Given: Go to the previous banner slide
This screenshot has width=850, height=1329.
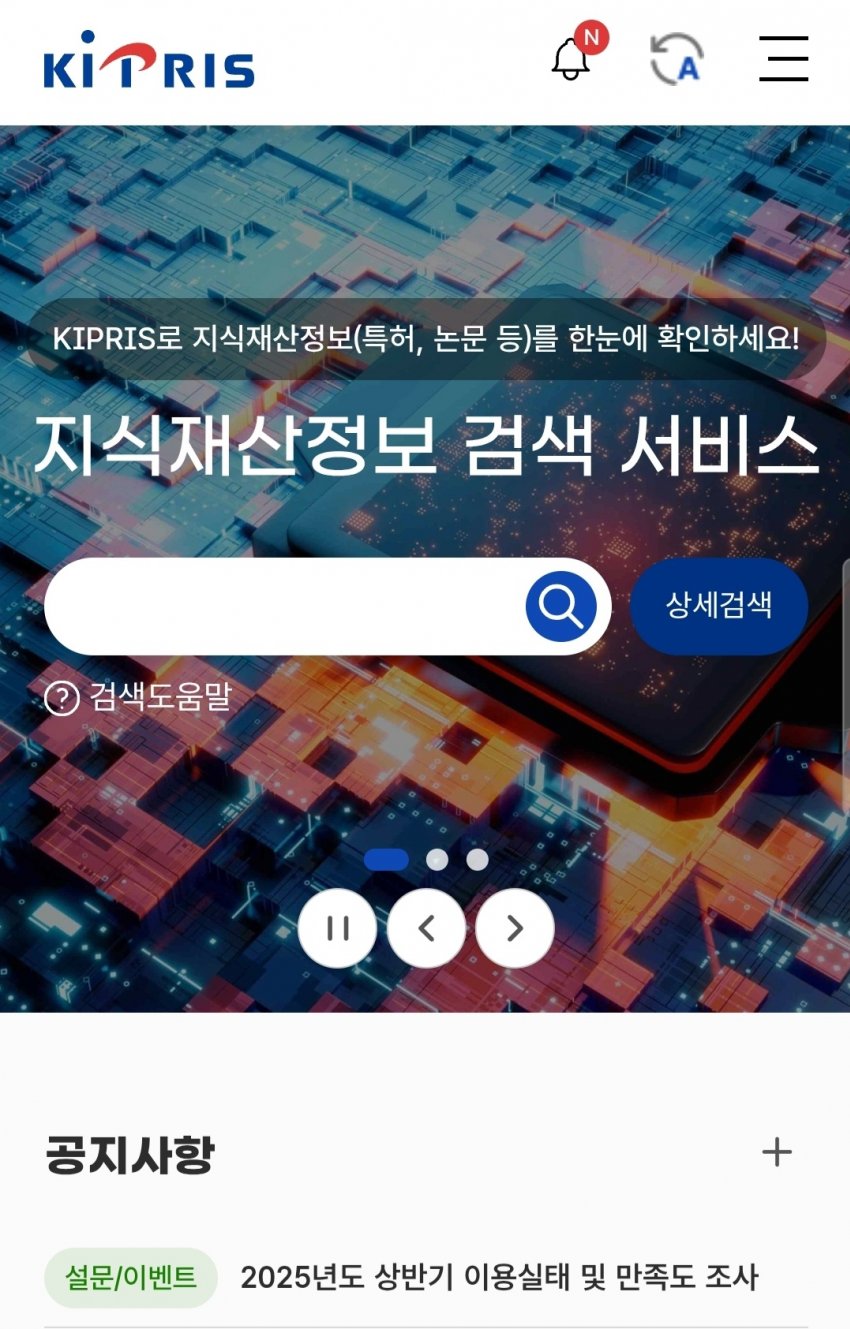Looking at the screenshot, I should coord(426,928).
